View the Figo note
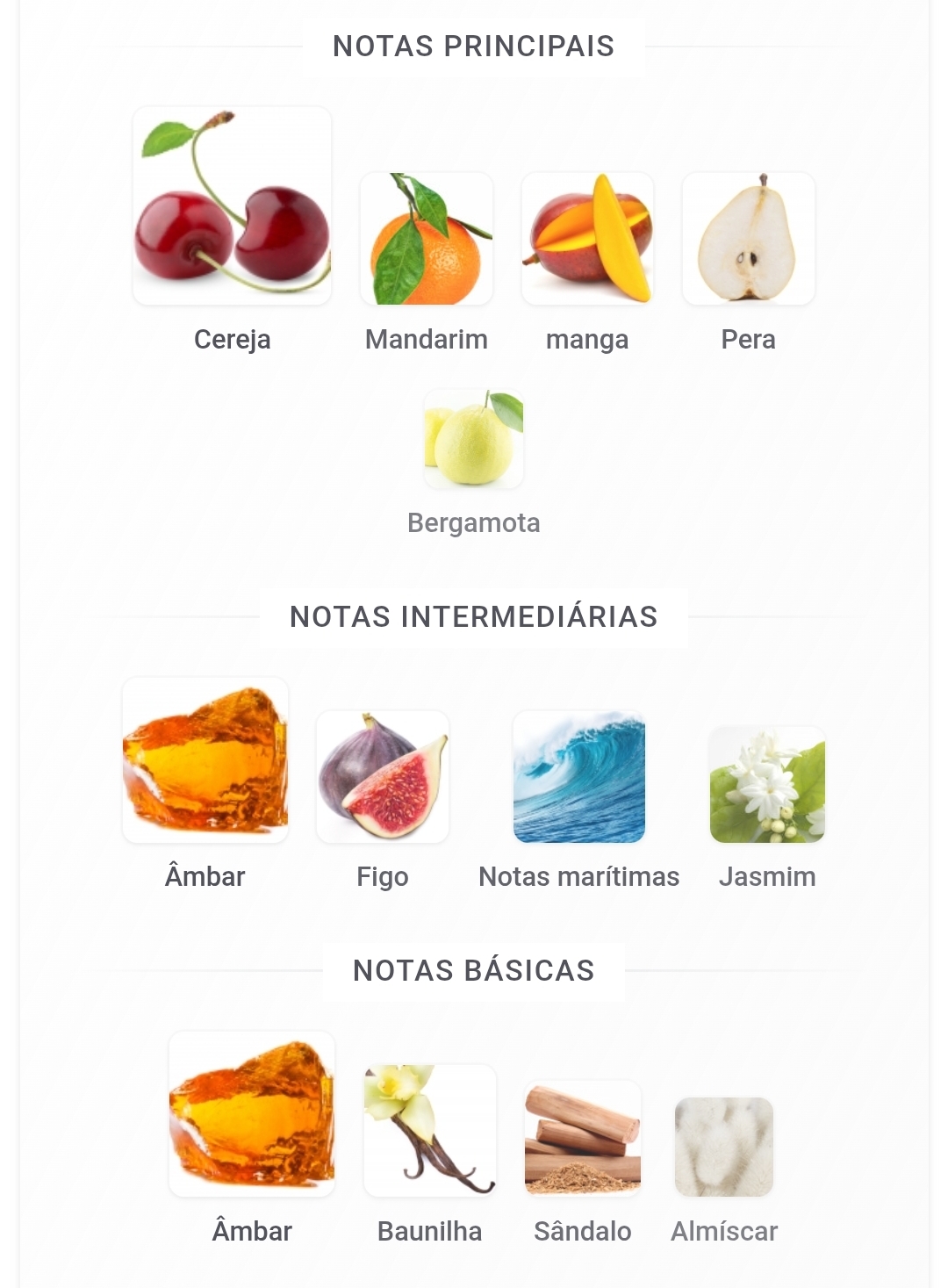This screenshot has height=1288, width=948. coord(383,777)
